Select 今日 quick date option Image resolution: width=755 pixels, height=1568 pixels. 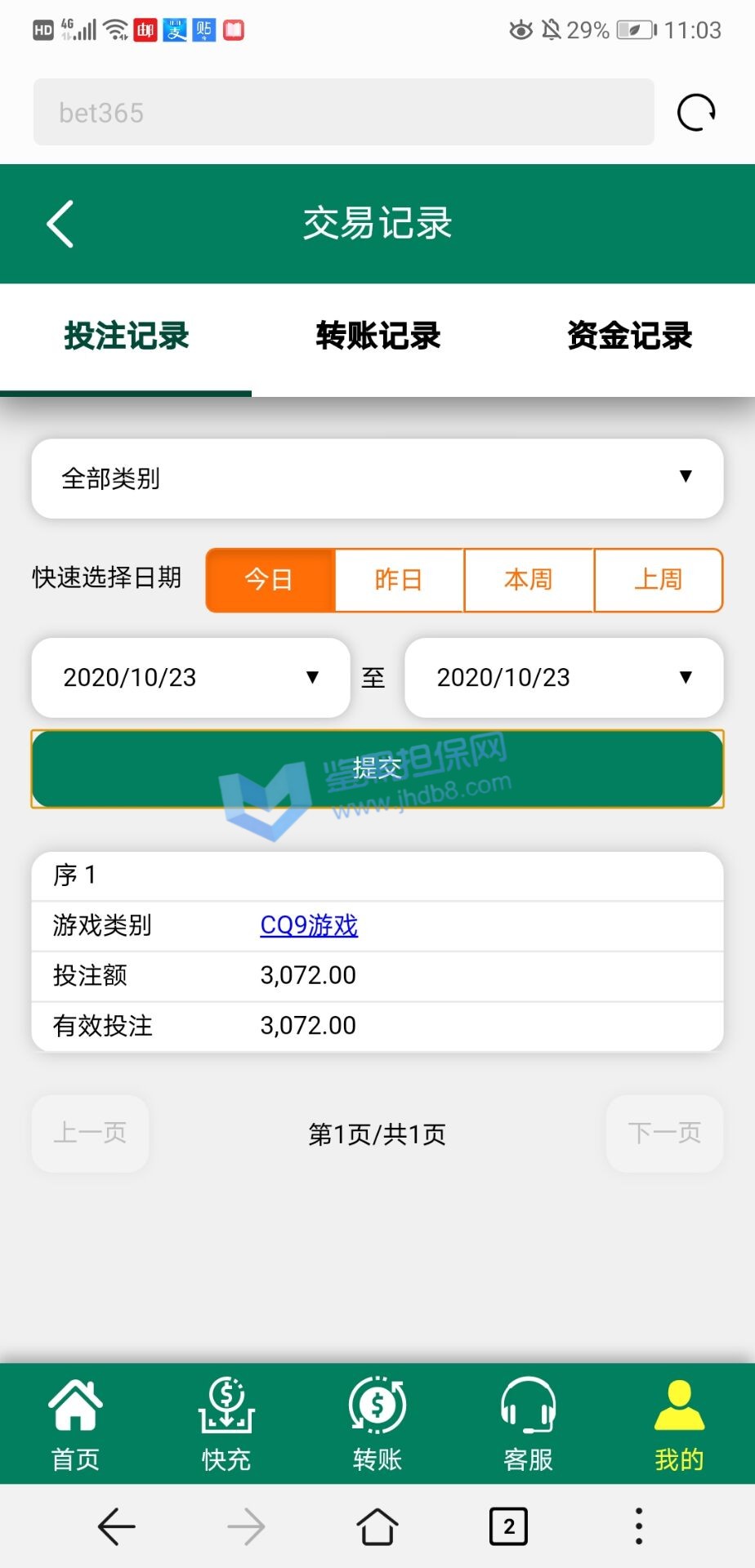coord(270,580)
